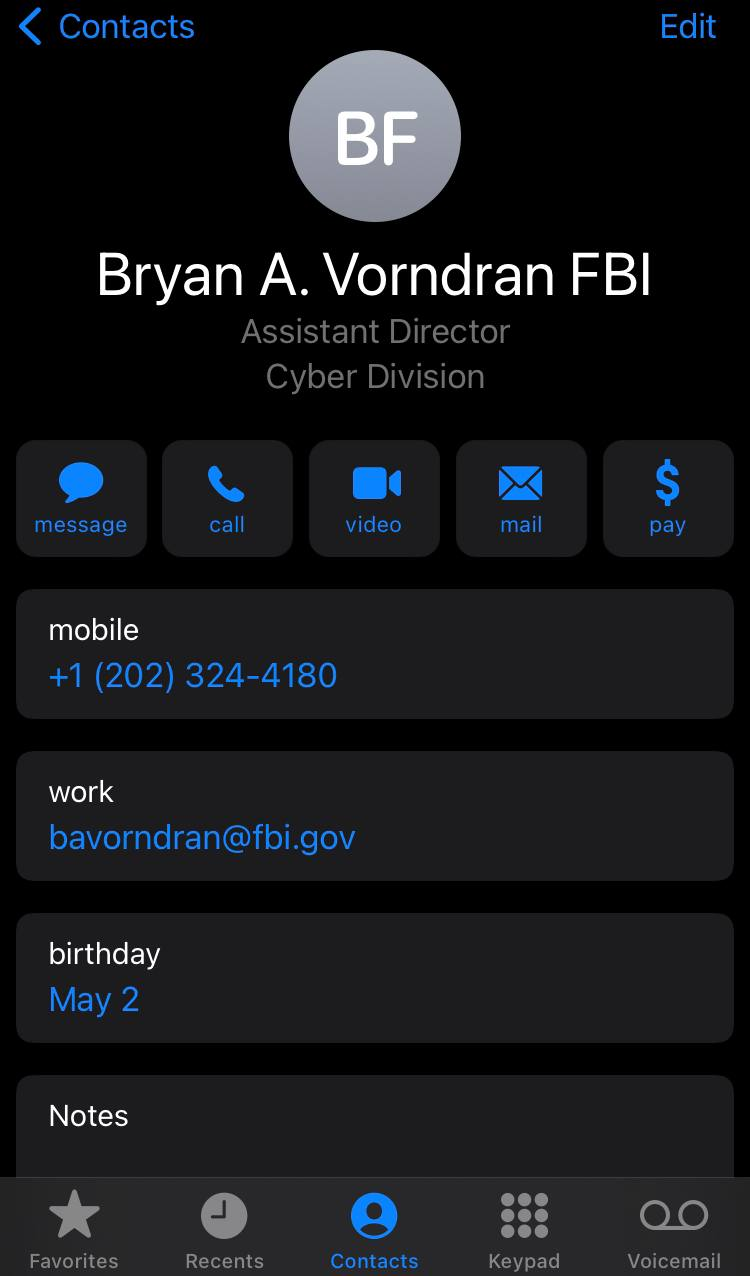Viewport: 750px width, 1276px height.
Task: Switch to the Keypad tab
Action: coord(524,1230)
